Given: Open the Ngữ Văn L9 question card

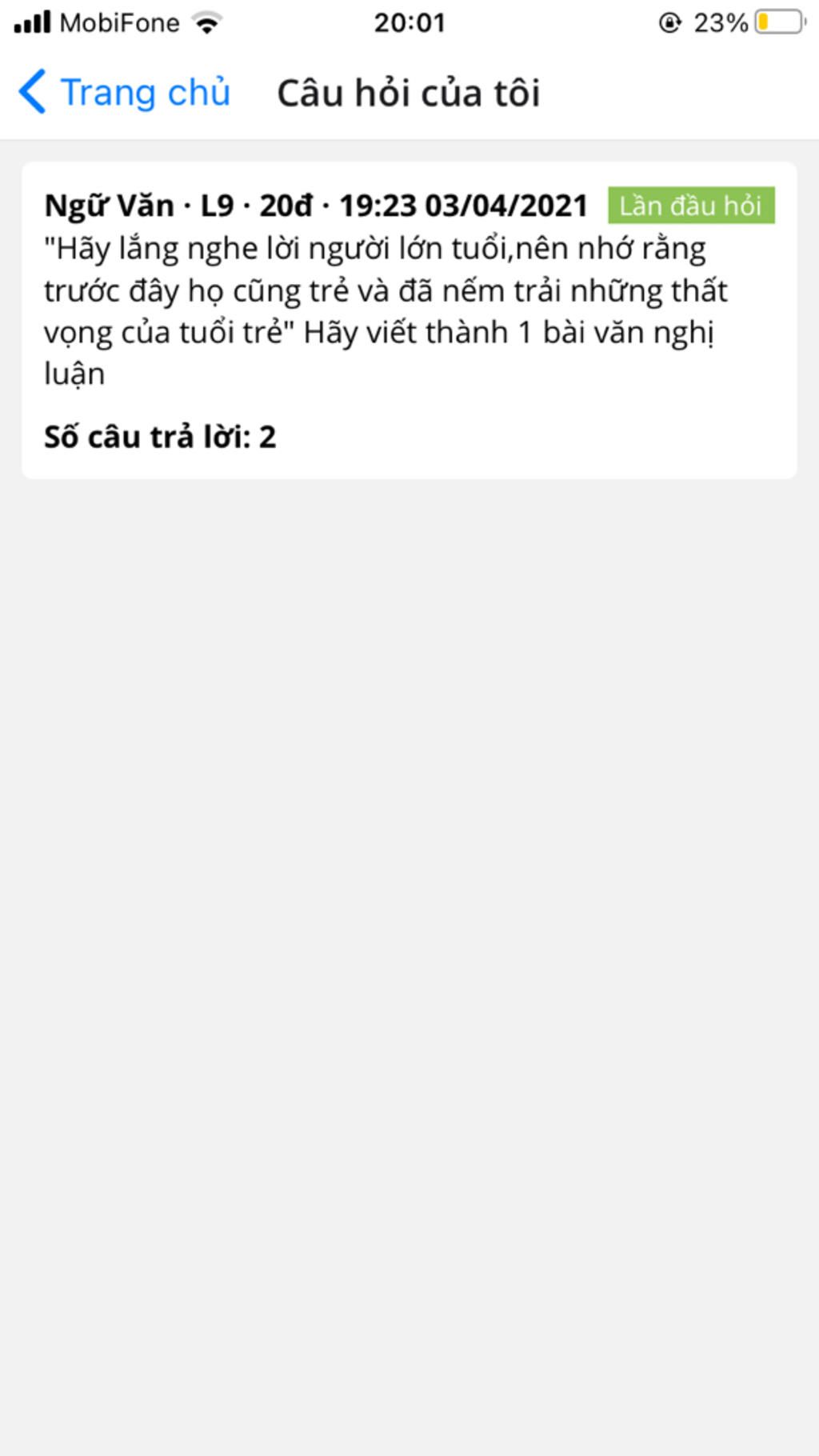Looking at the screenshot, I should [409, 320].
